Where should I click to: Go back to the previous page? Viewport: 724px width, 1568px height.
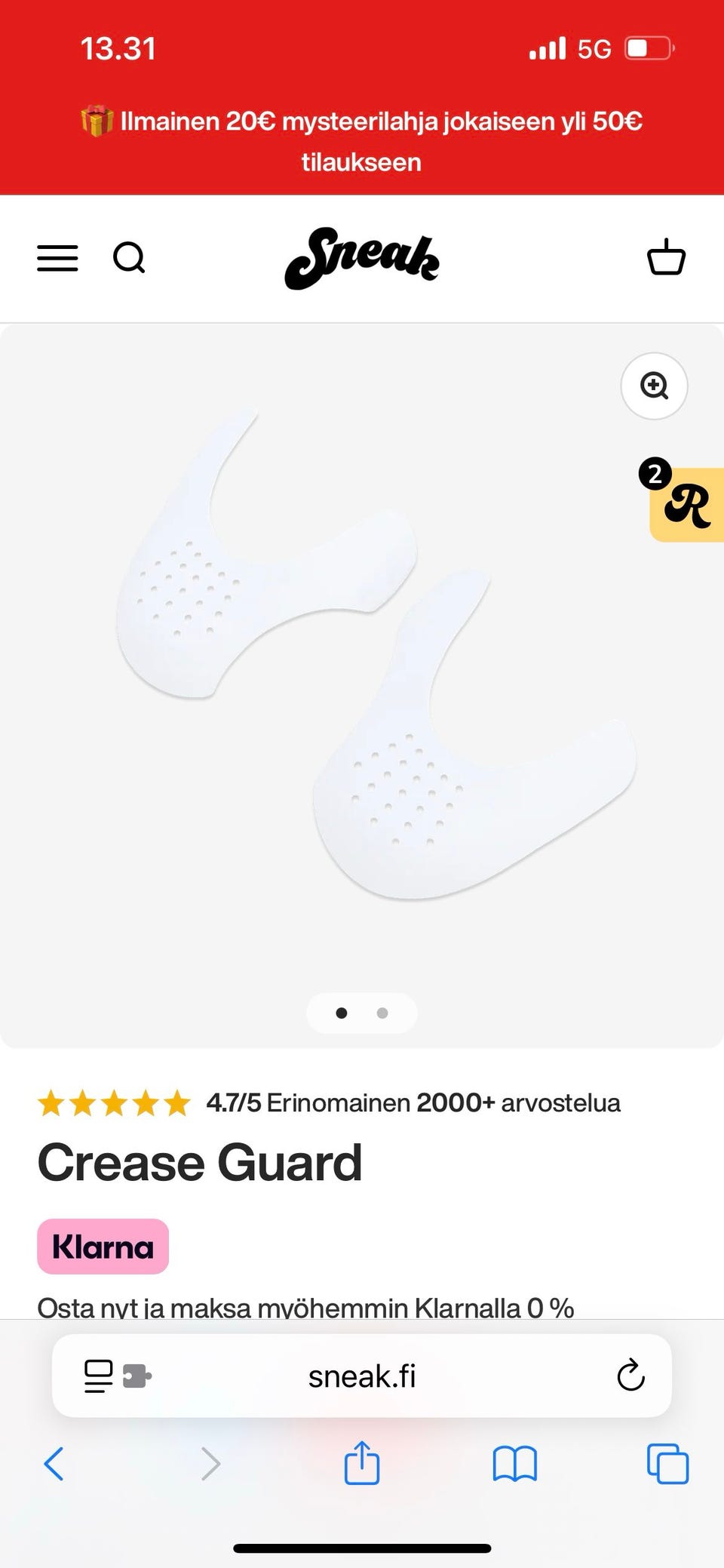pos(54,1464)
